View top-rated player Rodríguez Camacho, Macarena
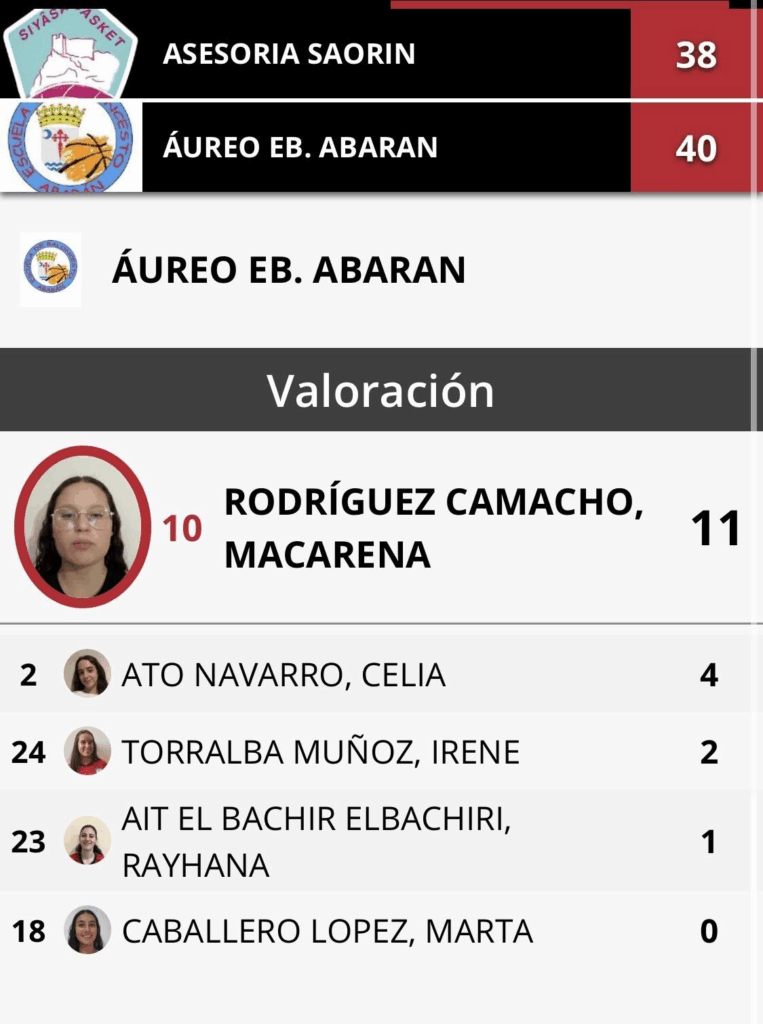The width and height of the screenshot is (763, 1024). (x=432, y=528)
